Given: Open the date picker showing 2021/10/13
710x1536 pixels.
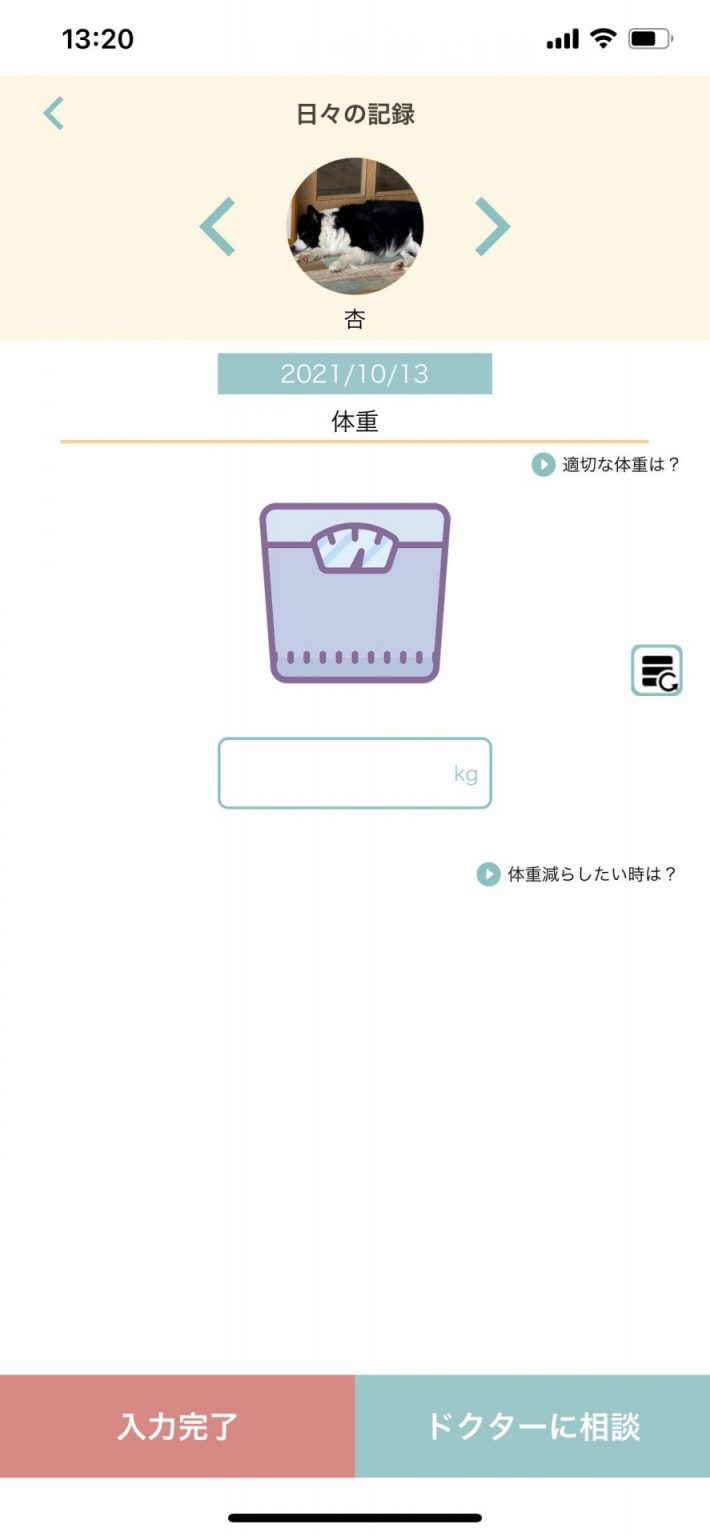Looking at the screenshot, I should [x=354, y=374].
